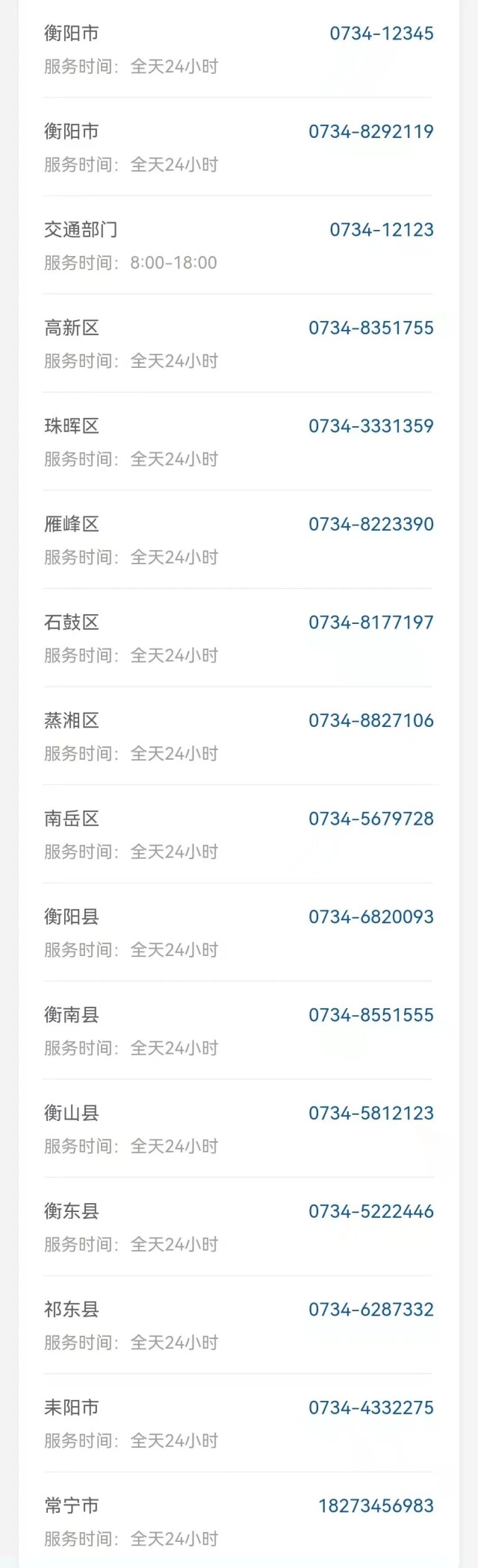
Task: Tap the 常宁市 mobile number 18273456983
Action: pyautogui.click(x=376, y=1506)
